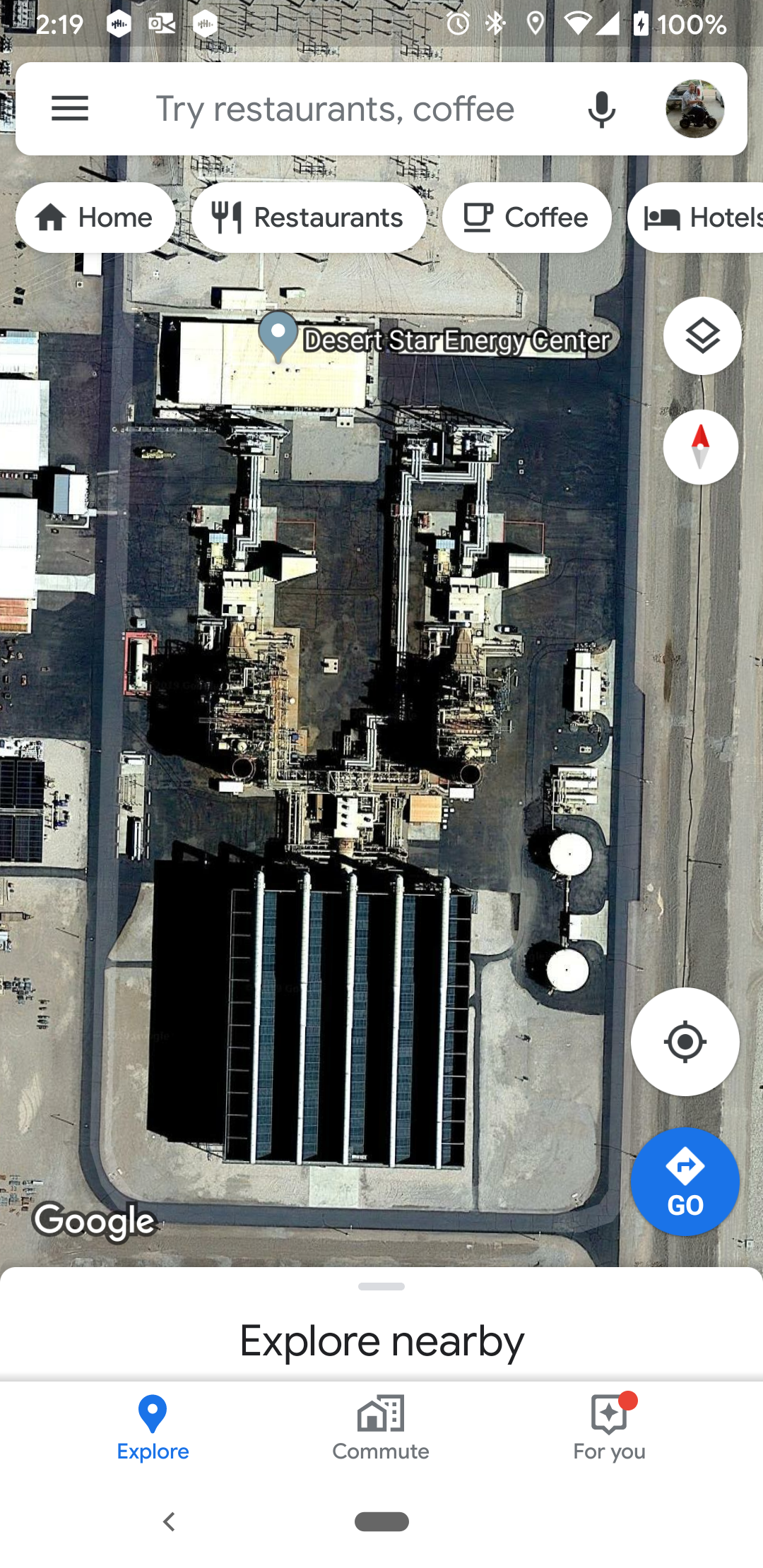Select the Restaurants chip
Viewport: 763px width, 1568px height.
click(x=309, y=218)
